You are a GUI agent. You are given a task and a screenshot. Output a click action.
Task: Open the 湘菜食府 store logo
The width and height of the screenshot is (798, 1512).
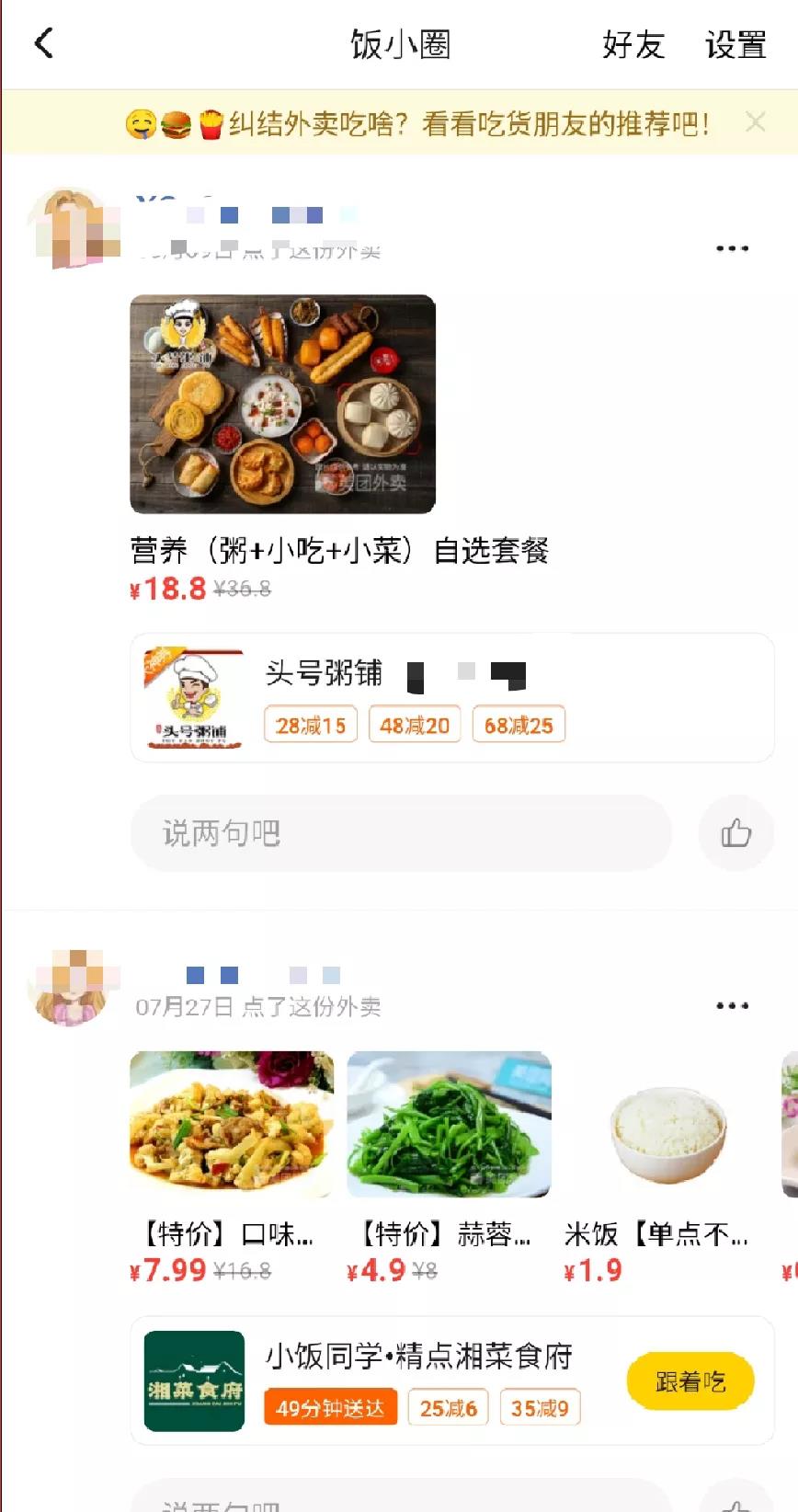(x=193, y=1380)
